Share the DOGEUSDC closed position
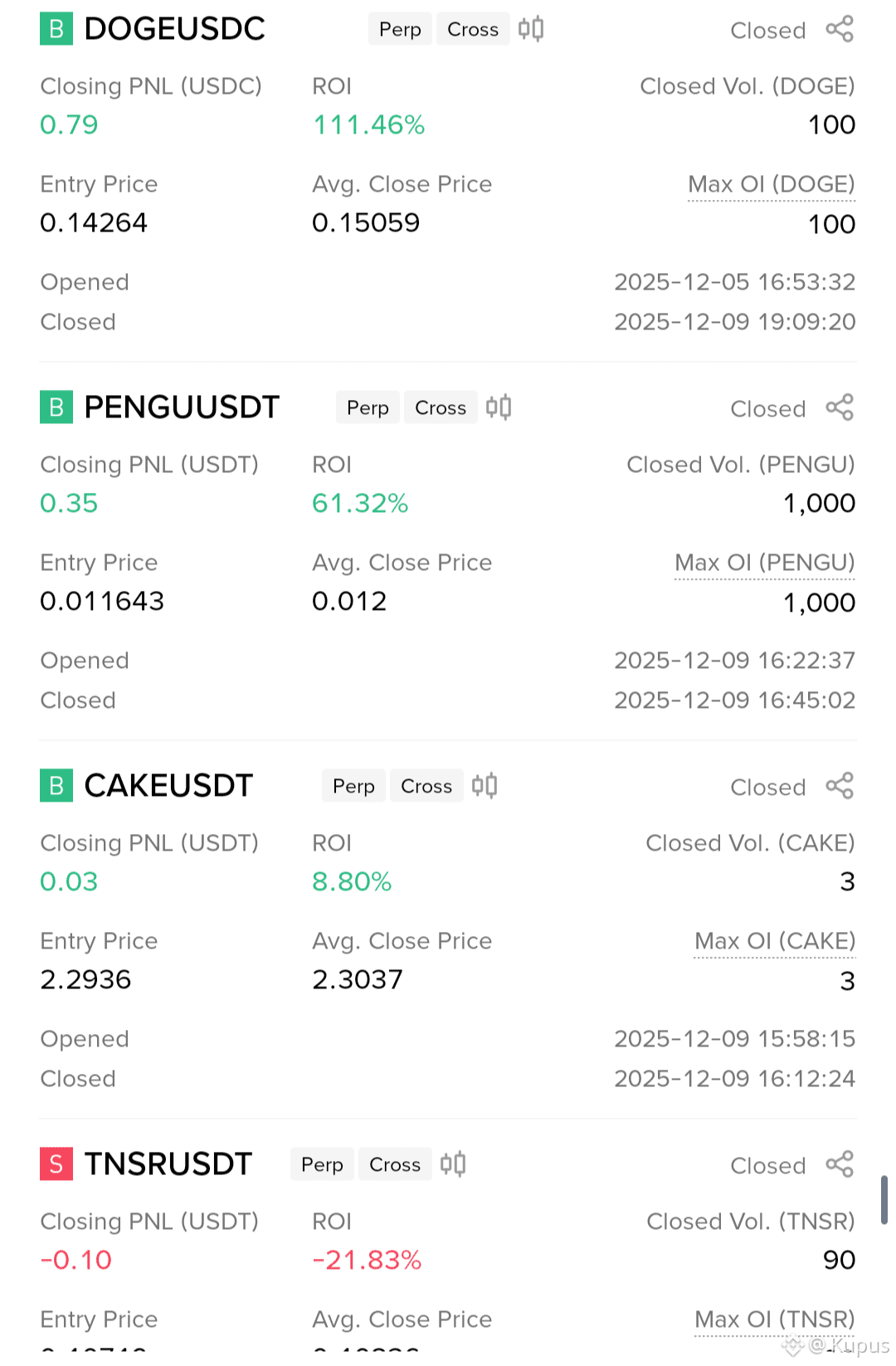The height and width of the screenshot is (1366, 896). pos(840,29)
